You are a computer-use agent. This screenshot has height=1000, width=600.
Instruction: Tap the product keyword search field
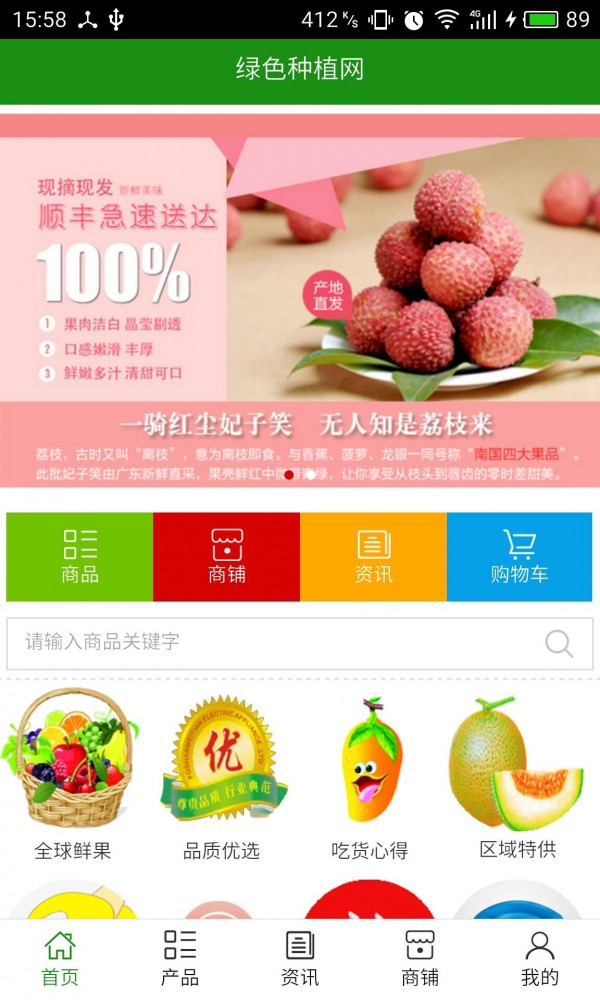[x=270, y=642]
